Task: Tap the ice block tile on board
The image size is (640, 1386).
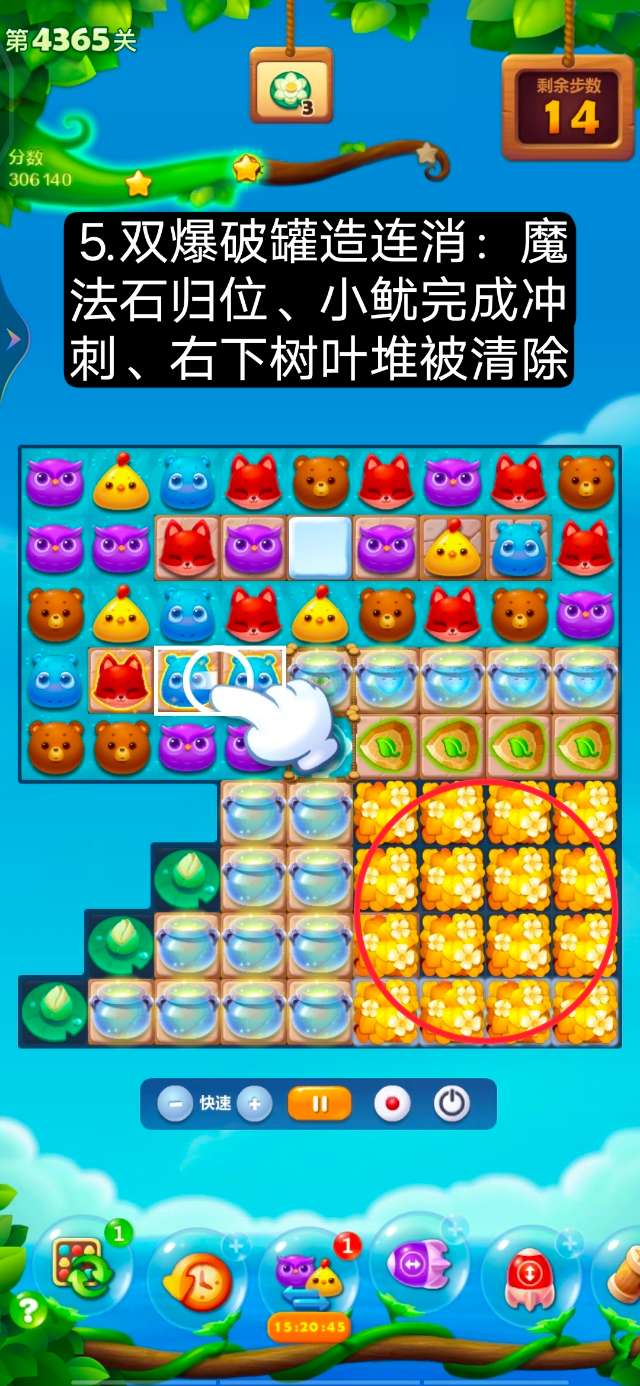Action: pyautogui.click(x=320, y=548)
